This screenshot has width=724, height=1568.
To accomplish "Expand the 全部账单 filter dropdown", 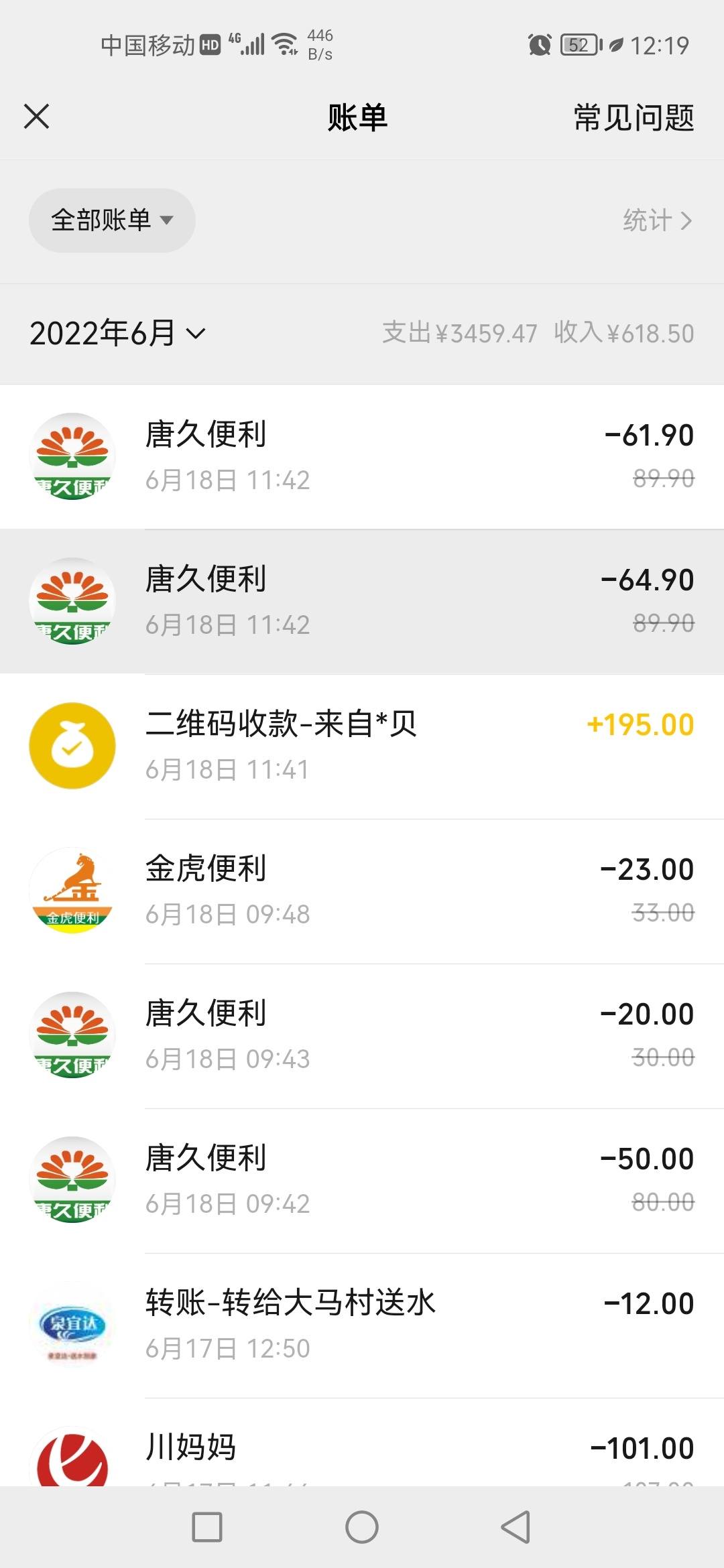I will point(112,220).
